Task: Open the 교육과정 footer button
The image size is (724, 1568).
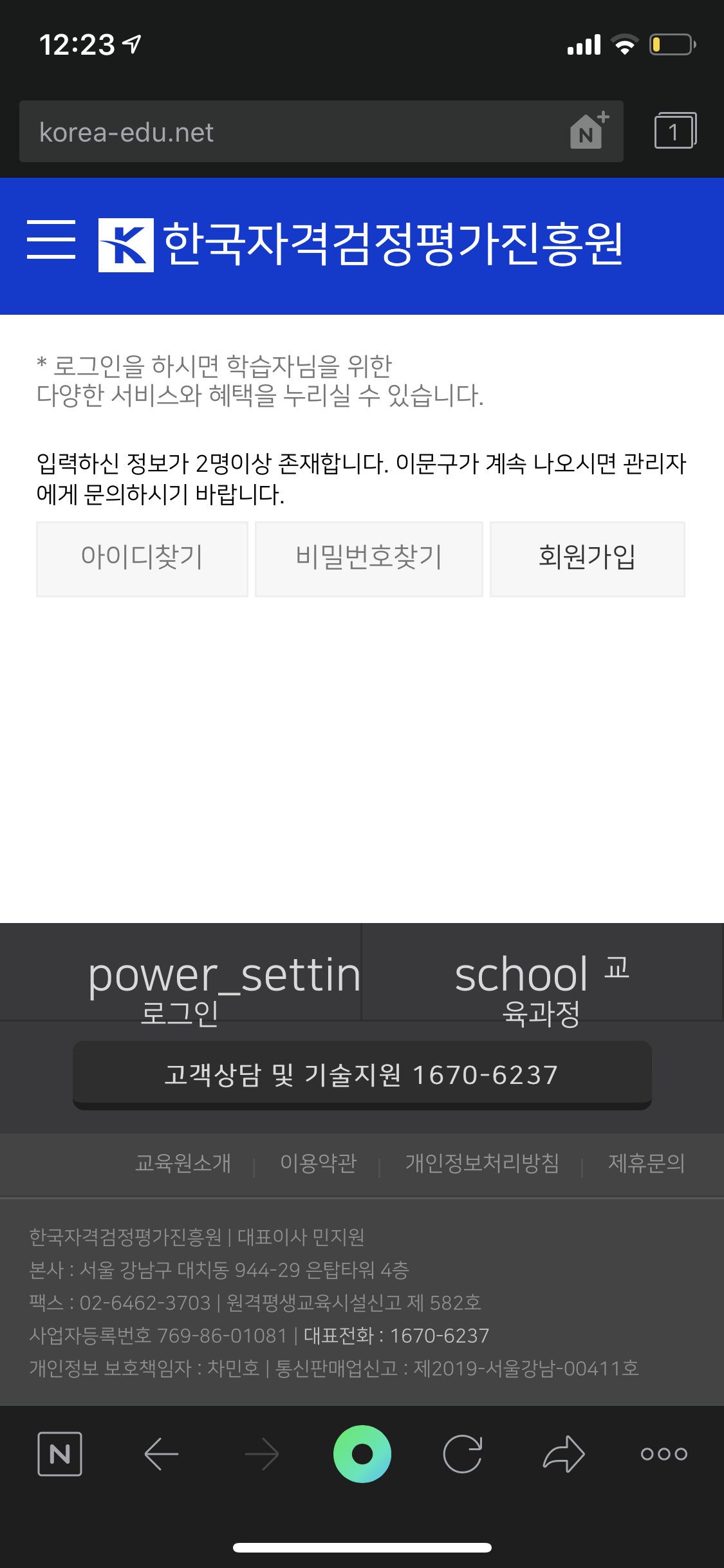Action: pos(543,973)
